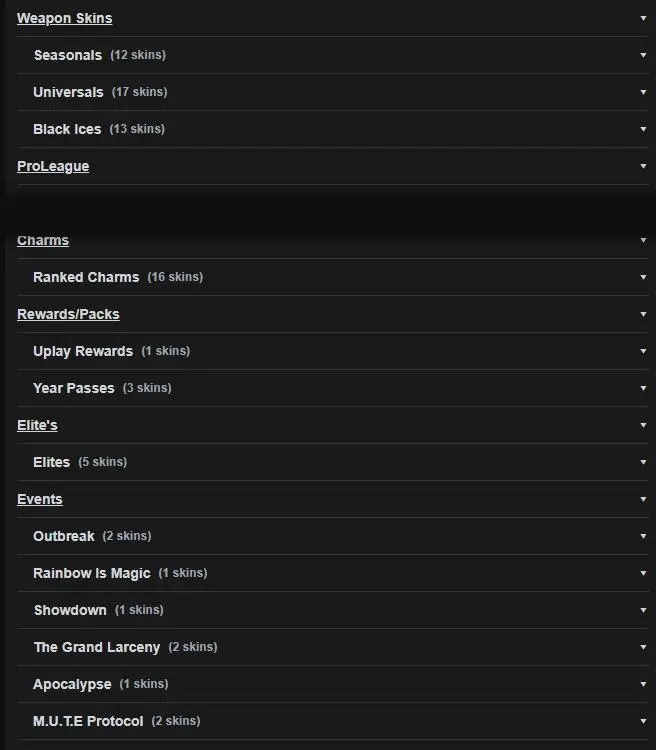The height and width of the screenshot is (750, 656).
Task: Expand the Charms section
Action: click(43, 241)
